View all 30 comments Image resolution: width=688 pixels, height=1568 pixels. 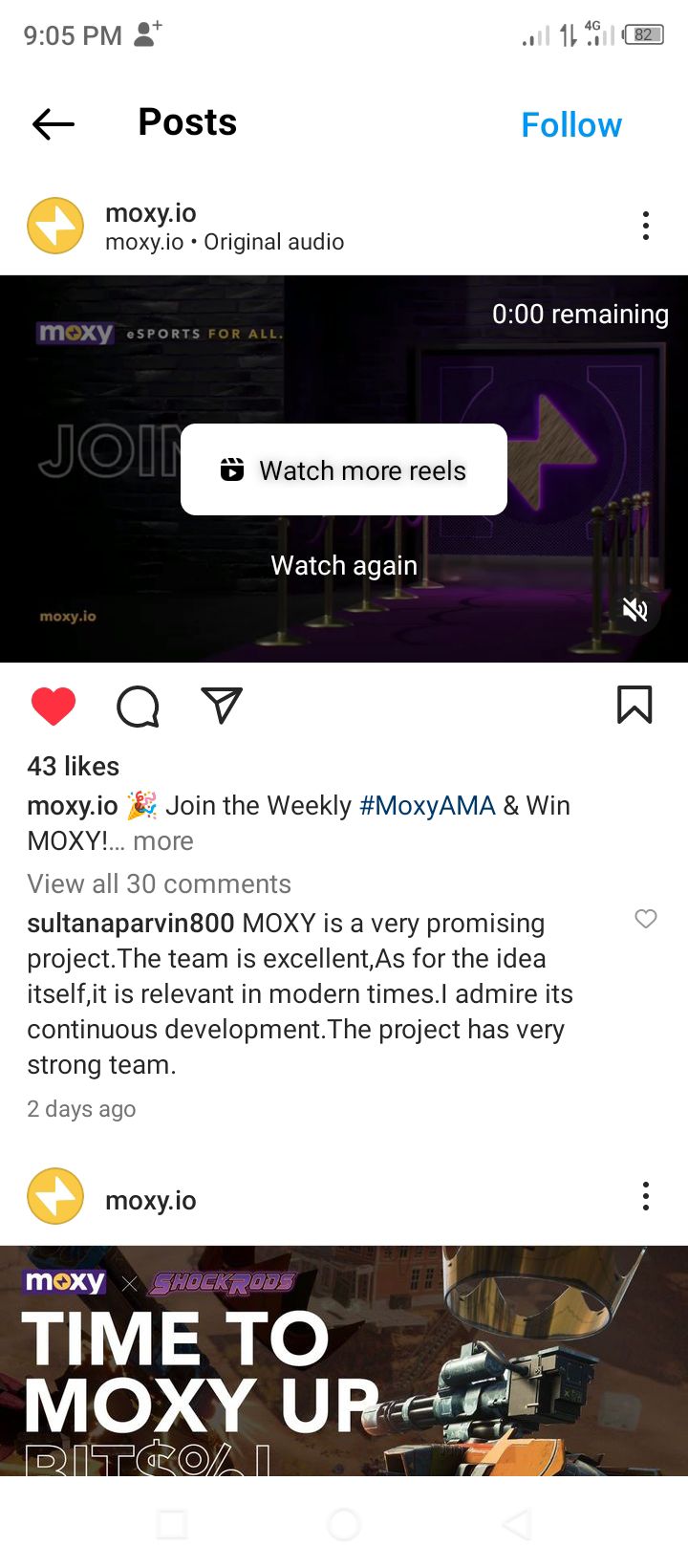(159, 883)
